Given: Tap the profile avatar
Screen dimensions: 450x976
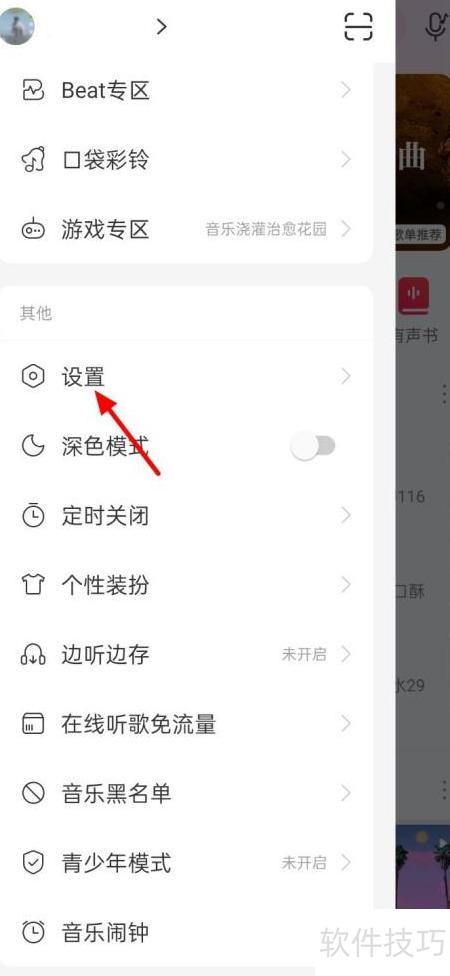Looking at the screenshot, I should pos(17,26).
